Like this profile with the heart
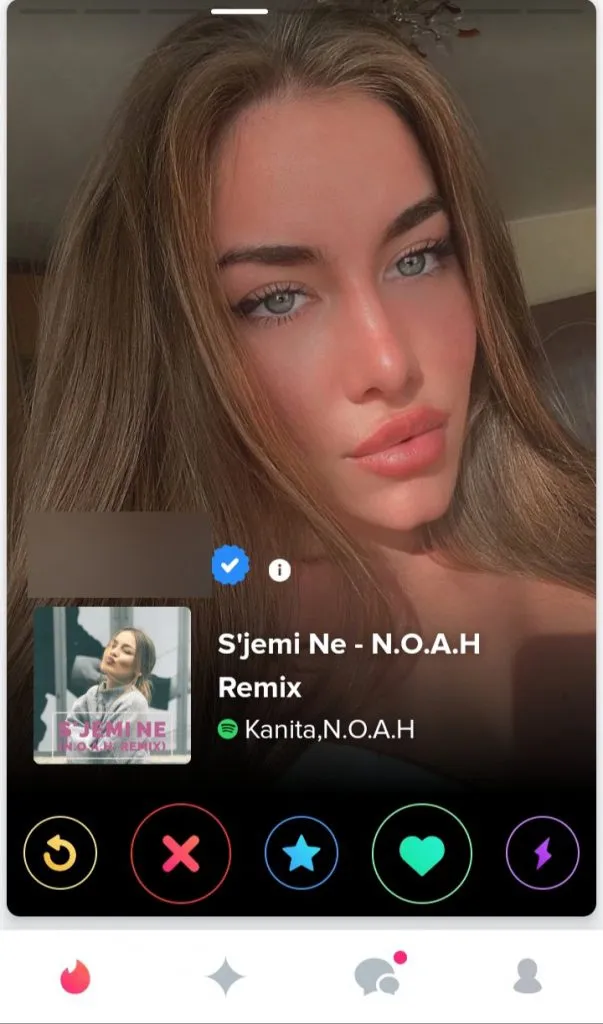This screenshot has width=603, height=1024. coord(421,853)
